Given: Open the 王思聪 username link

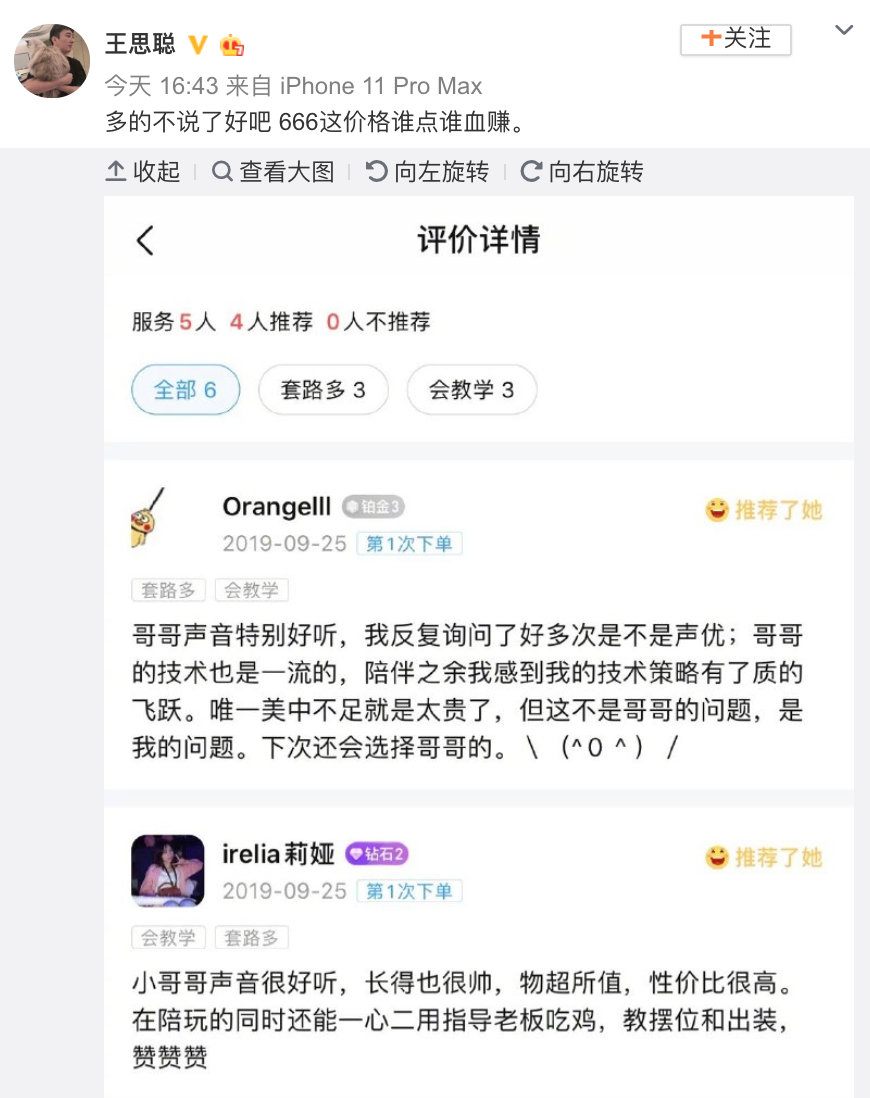Looking at the screenshot, I should point(140,43).
